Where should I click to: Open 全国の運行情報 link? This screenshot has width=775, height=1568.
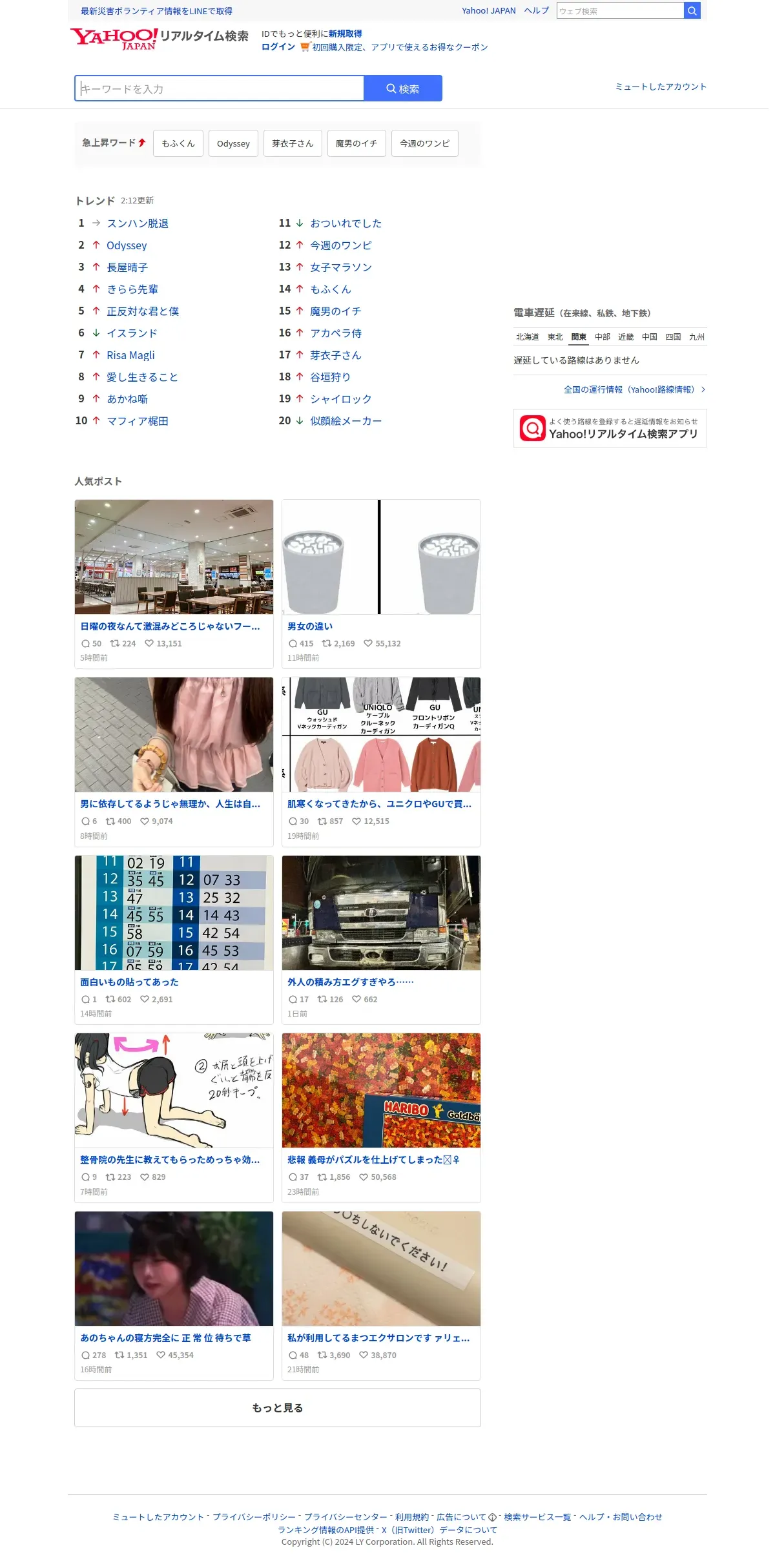628,389
